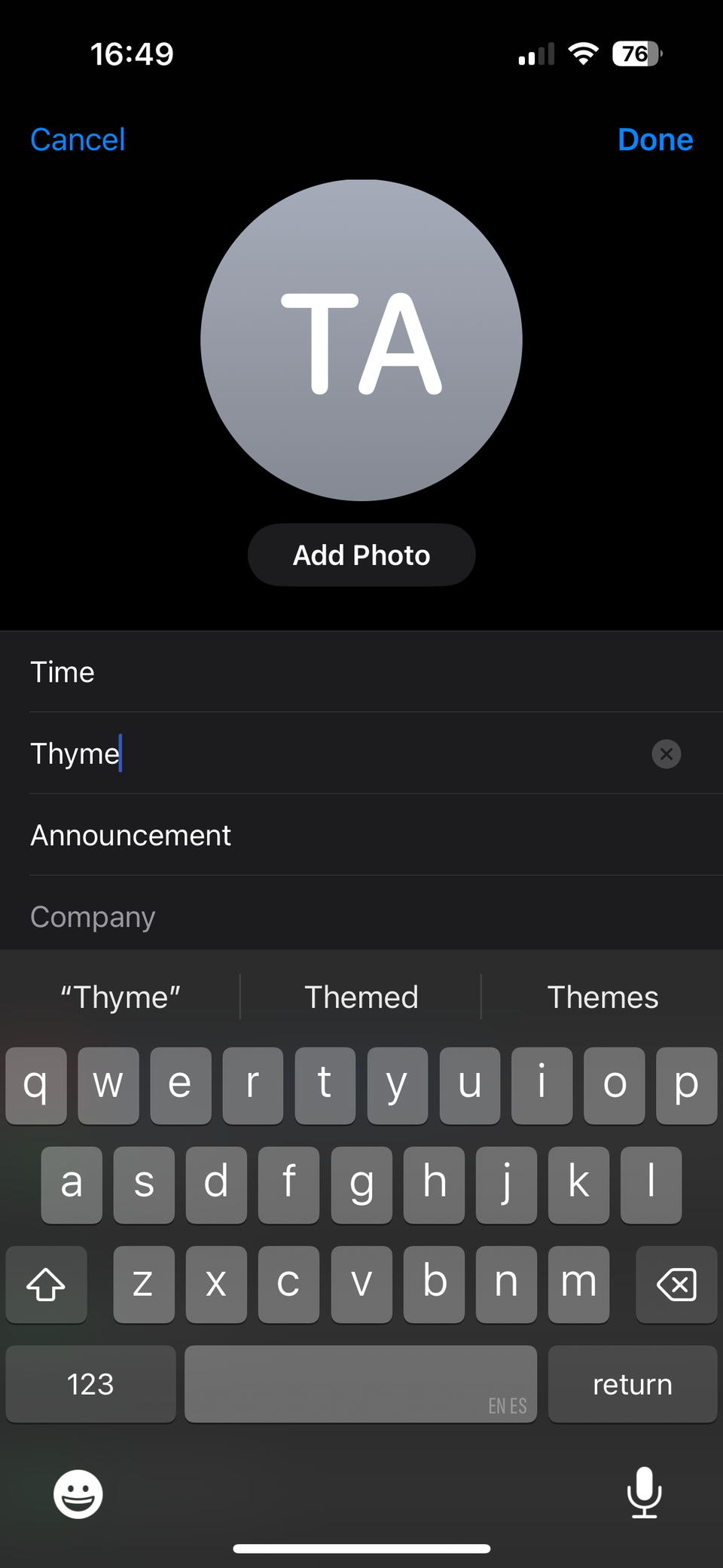Screen dimensions: 723x1568
Task: Save the contact with Done
Action: [654, 139]
